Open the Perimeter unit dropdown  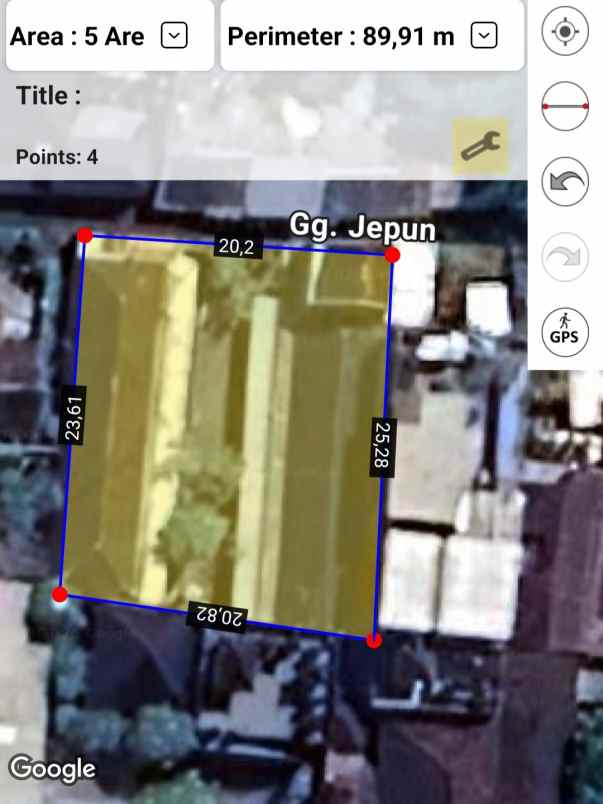(484, 37)
